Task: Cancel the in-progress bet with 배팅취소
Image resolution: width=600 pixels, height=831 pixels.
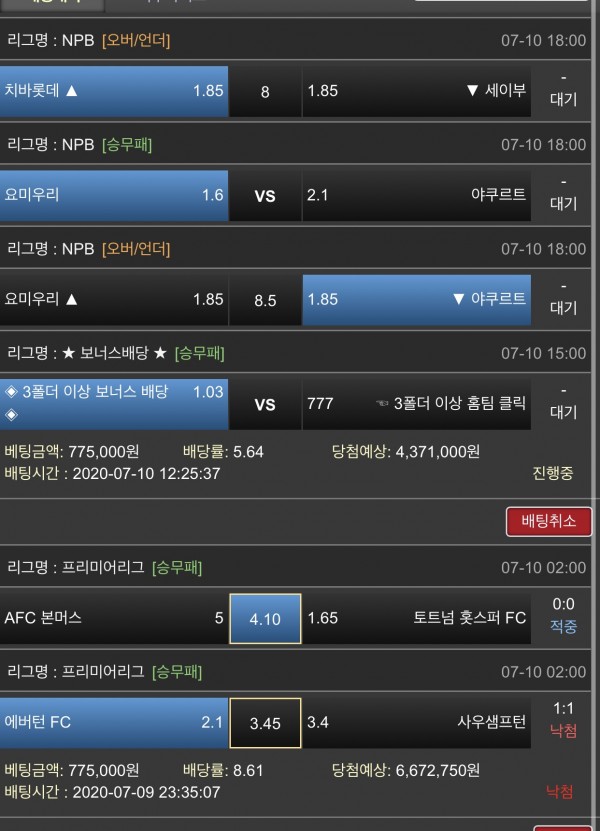Action: point(549,521)
